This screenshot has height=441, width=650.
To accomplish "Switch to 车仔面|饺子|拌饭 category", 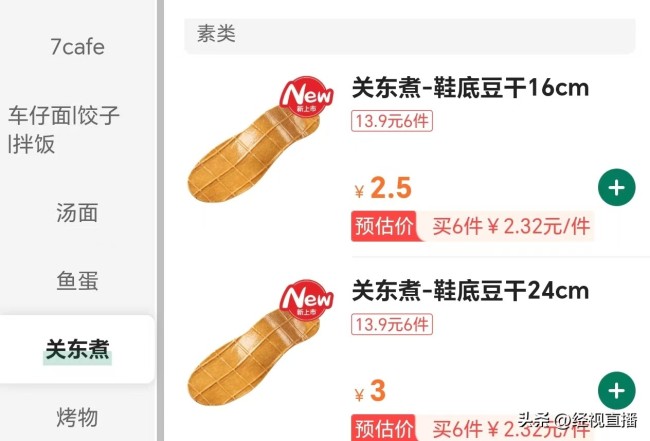I will (x=65, y=130).
